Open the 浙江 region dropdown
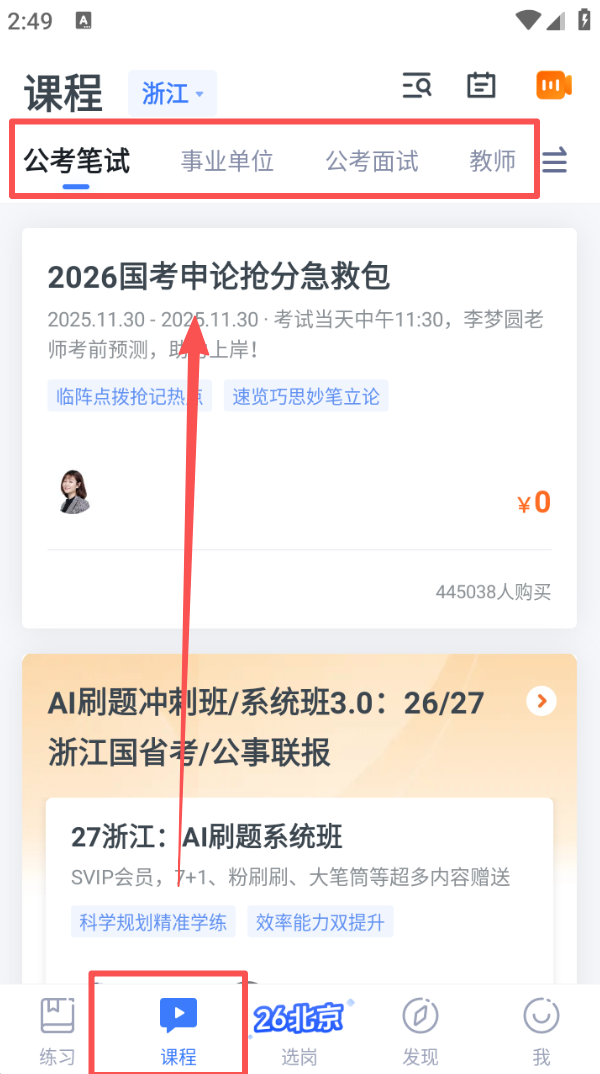 [x=172, y=94]
